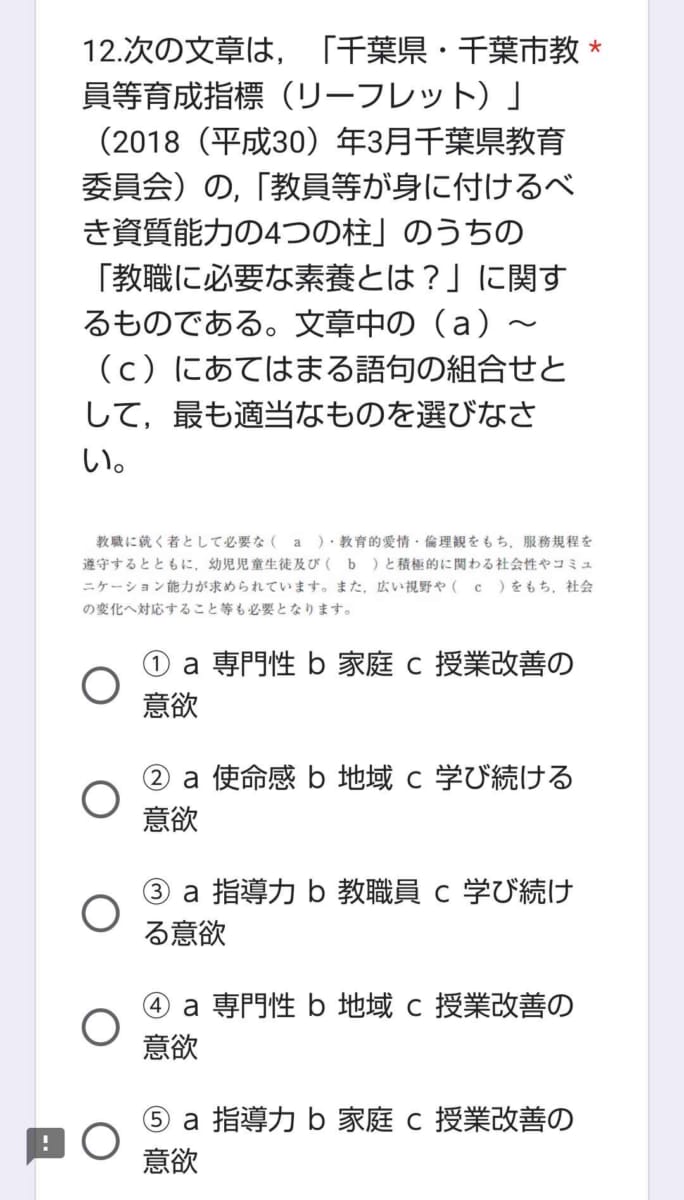
Task: Pick option ③ 指導力 教職員 学び続ける意欲
Action: pyautogui.click(x=101, y=912)
